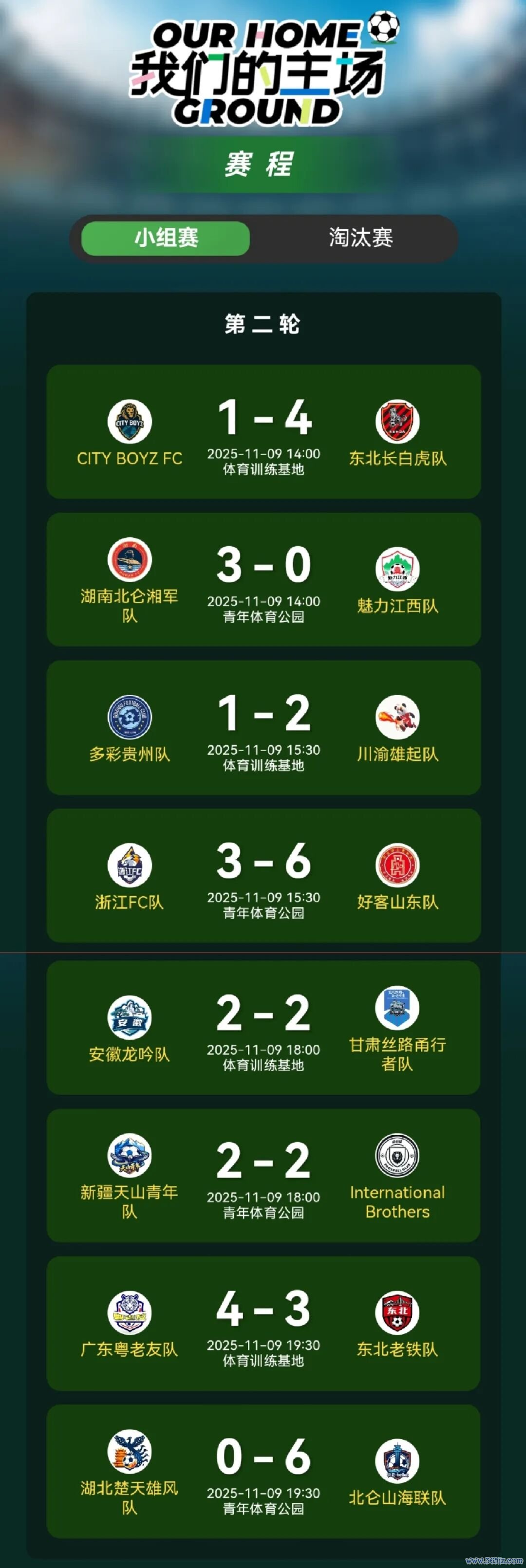Open the 安徽龙吟队 vs 甘肃丝路甬行者队 match

[x=263, y=1028]
